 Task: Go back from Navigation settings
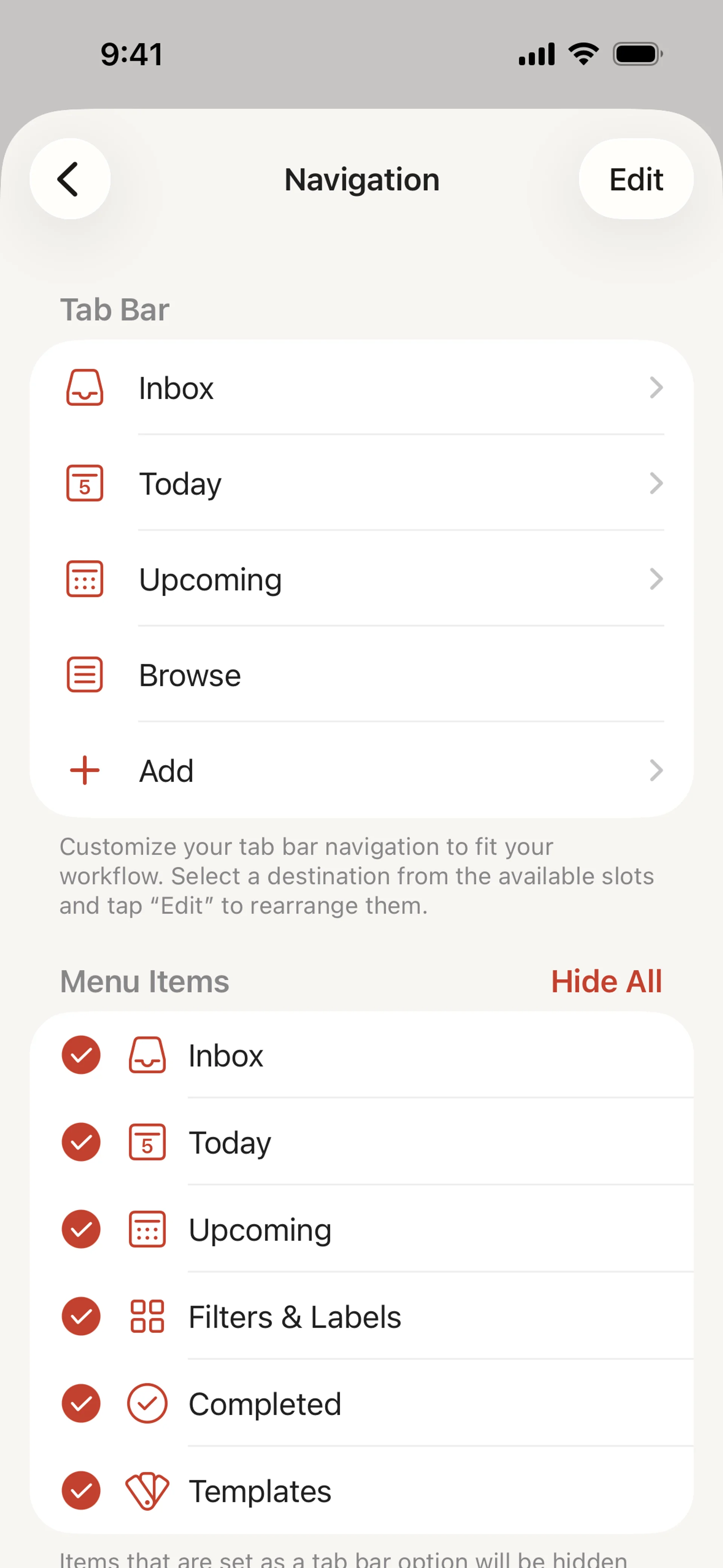click(x=69, y=179)
